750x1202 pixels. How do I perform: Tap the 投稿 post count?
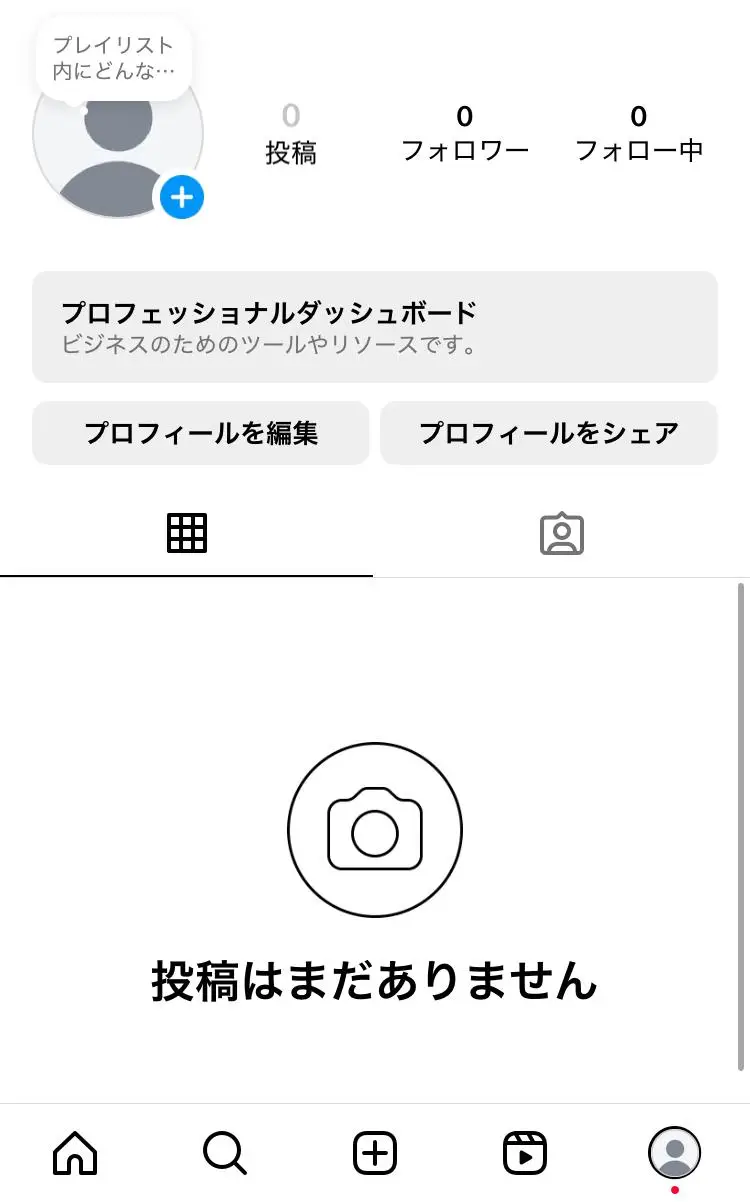click(x=291, y=133)
